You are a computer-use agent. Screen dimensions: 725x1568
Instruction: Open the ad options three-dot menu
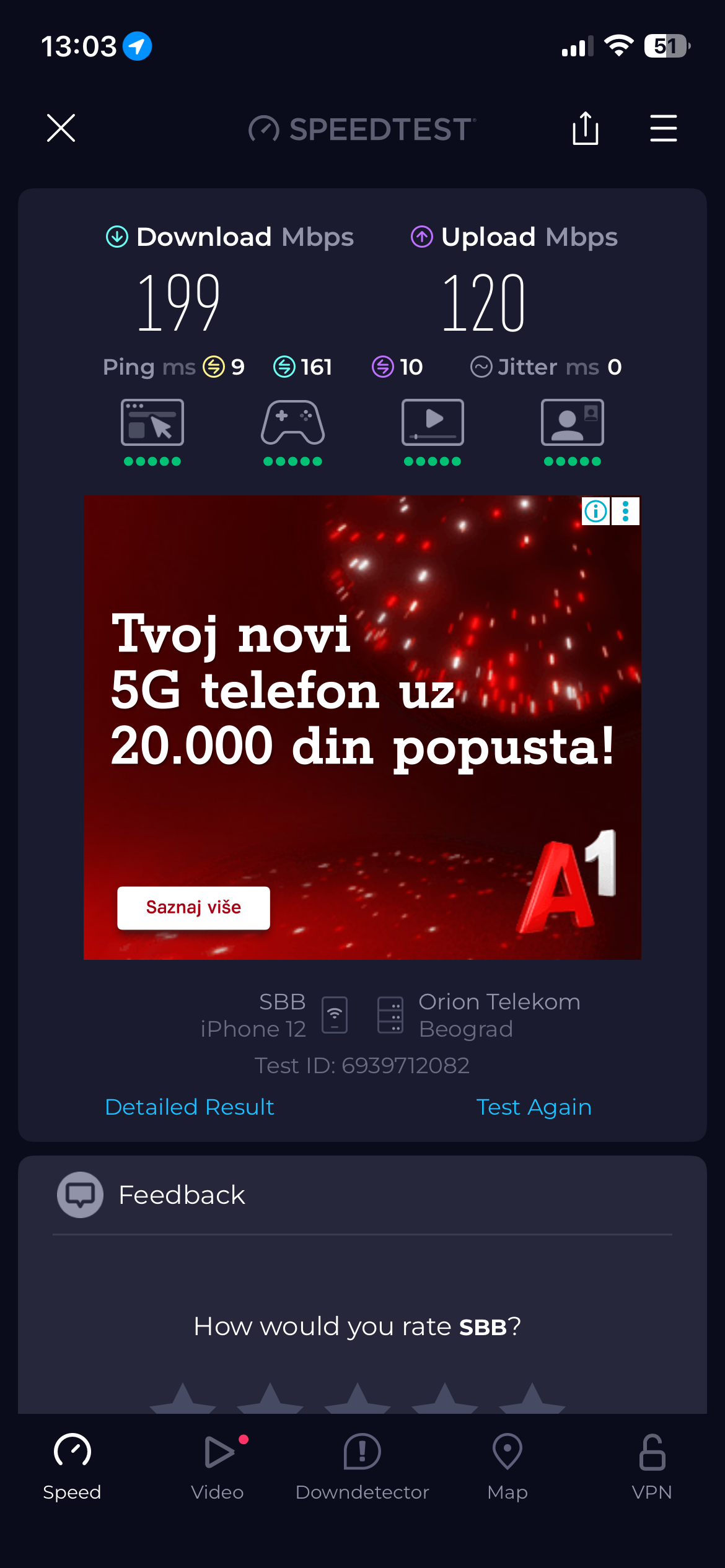(x=625, y=511)
